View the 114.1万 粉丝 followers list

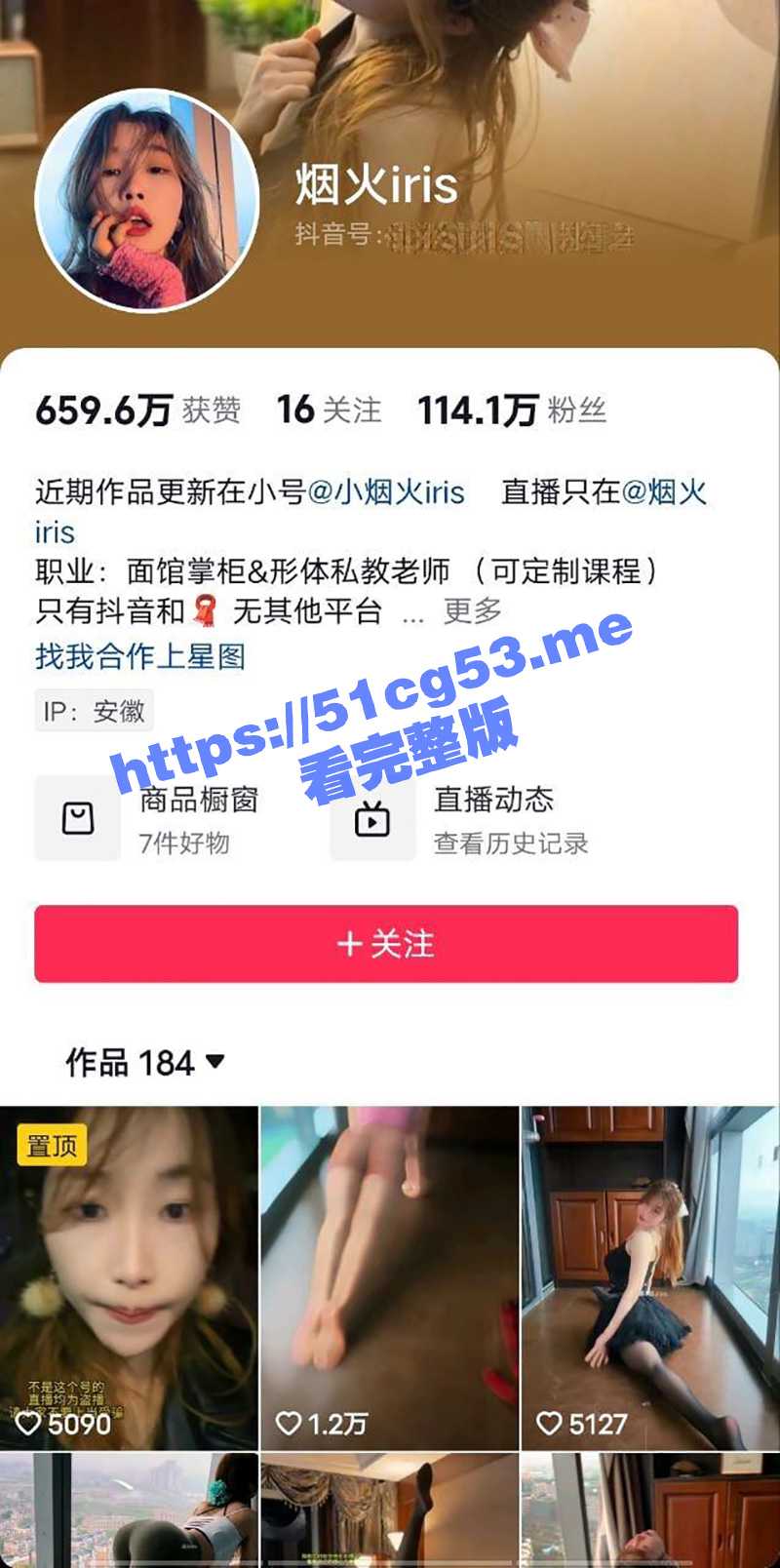coord(512,411)
